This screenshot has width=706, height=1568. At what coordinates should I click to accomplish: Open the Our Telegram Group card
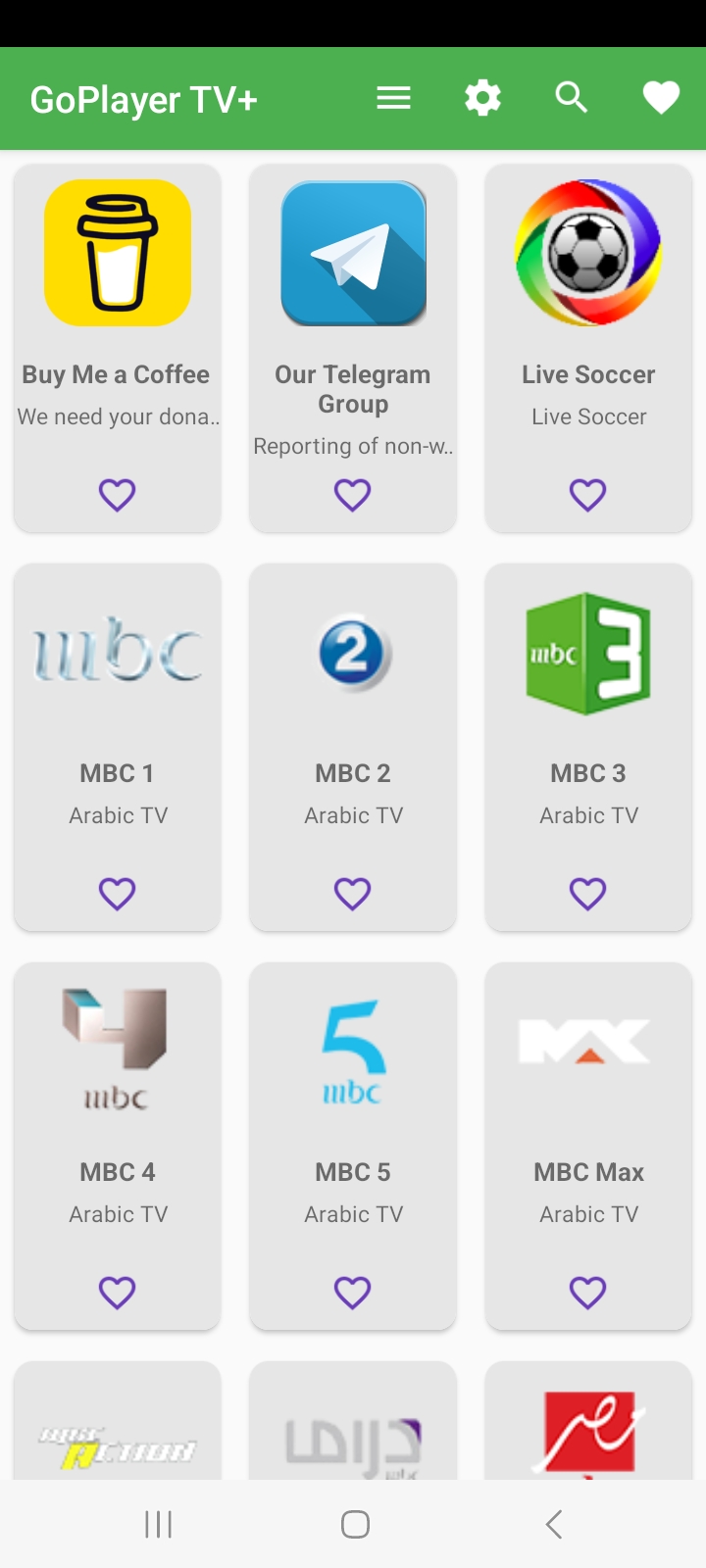click(x=353, y=348)
